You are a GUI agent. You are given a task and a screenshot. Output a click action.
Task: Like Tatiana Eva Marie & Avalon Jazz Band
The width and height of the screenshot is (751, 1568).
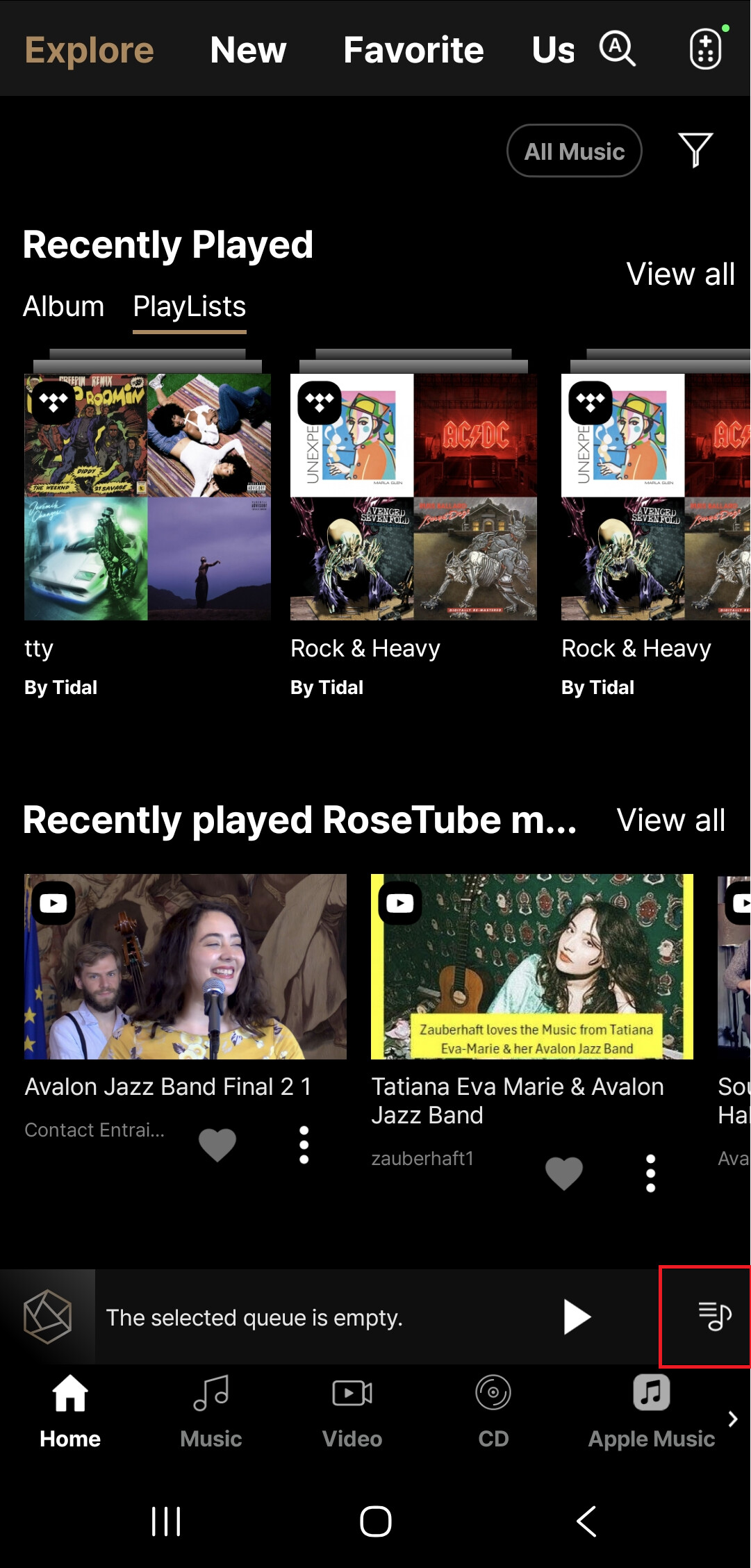click(x=564, y=1173)
